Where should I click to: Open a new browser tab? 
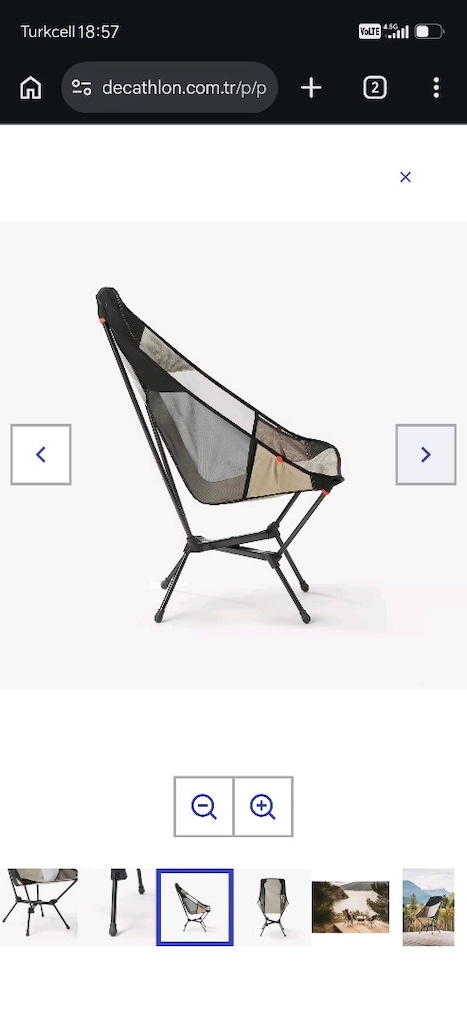[312, 88]
